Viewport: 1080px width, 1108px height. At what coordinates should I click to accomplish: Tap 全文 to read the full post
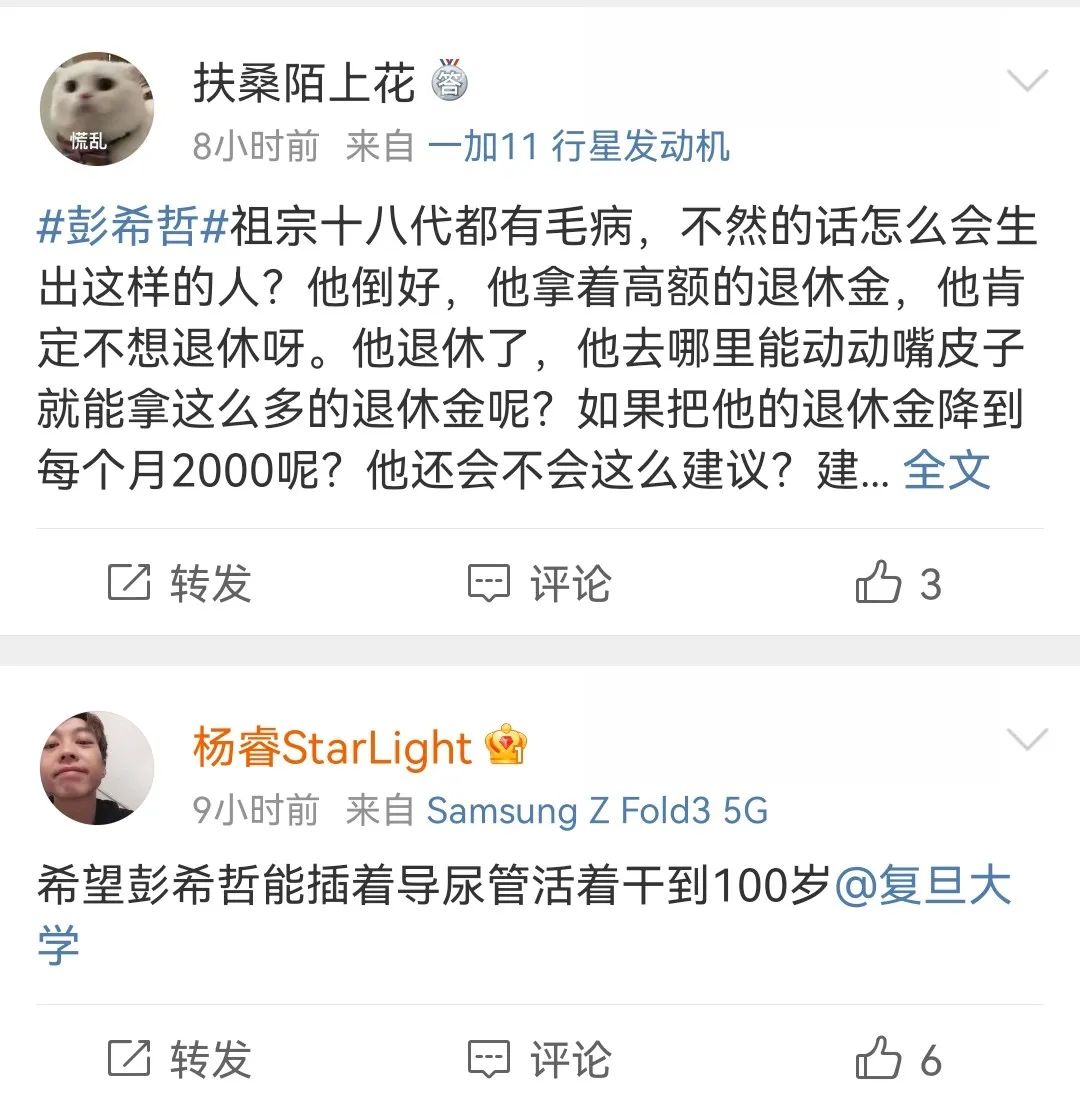946,470
